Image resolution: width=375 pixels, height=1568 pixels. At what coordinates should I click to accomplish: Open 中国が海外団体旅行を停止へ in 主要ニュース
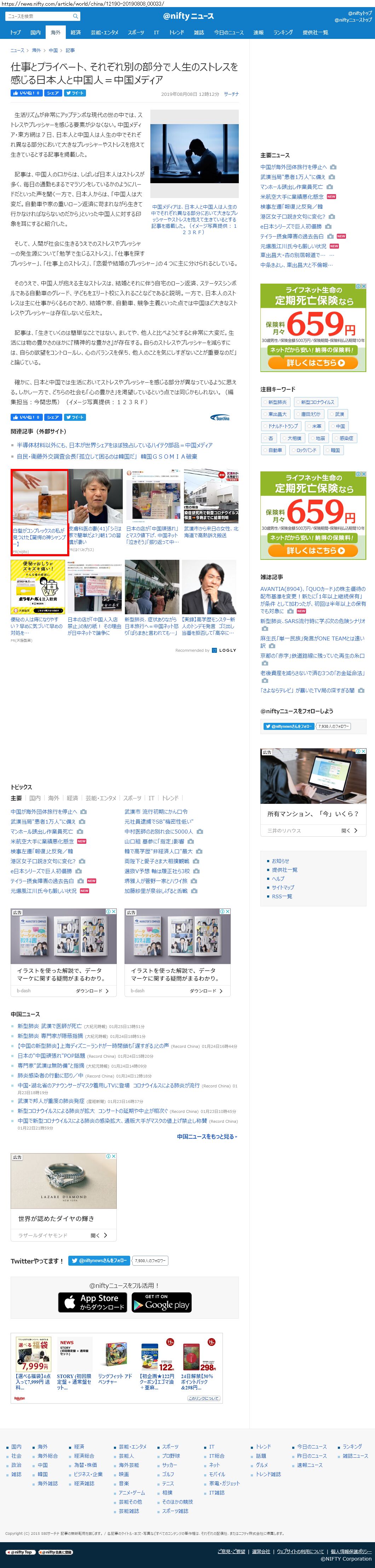[293, 167]
